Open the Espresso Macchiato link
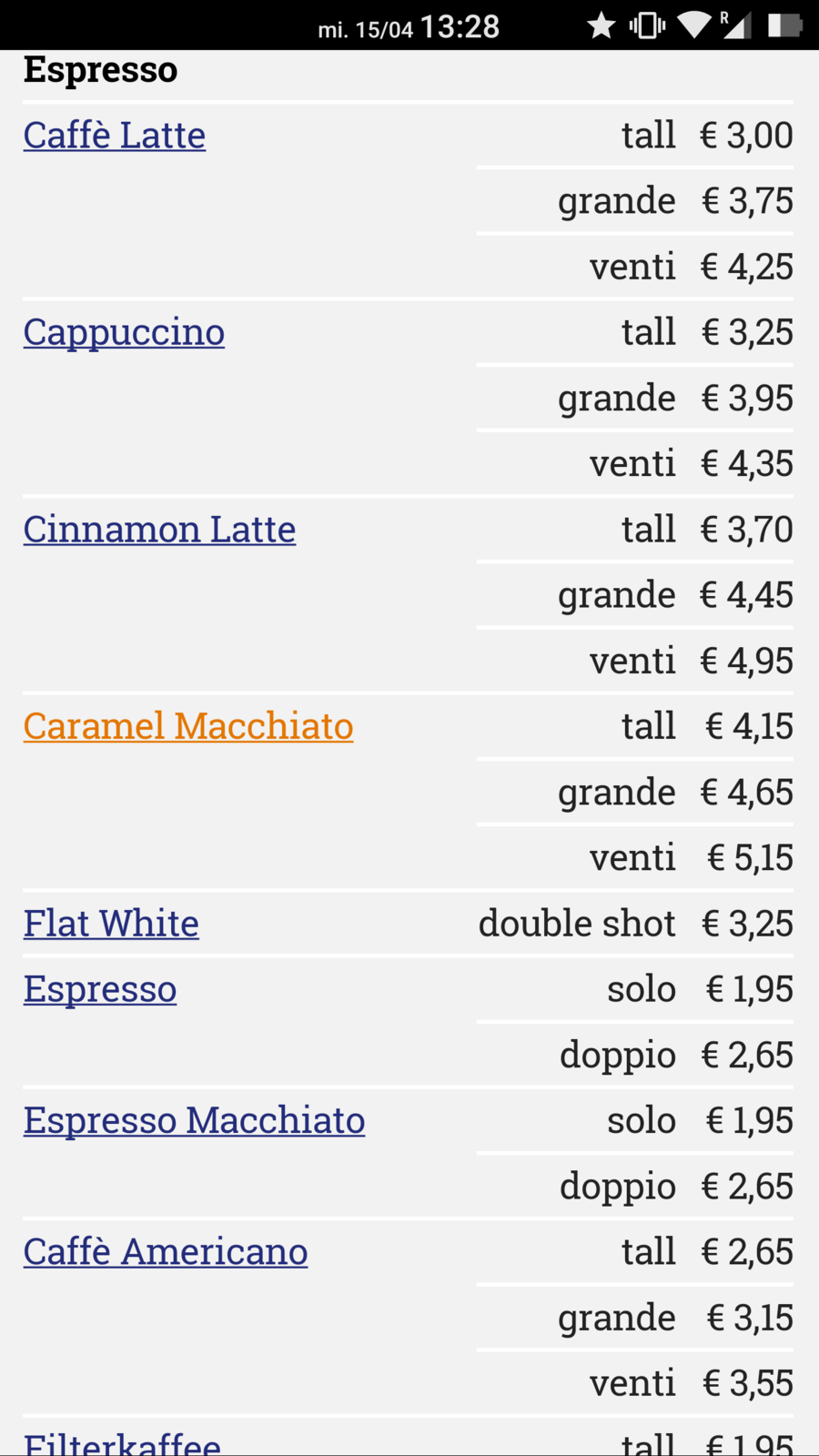The height and width of the screenshot is (1456, 819). click(194, 1120)
